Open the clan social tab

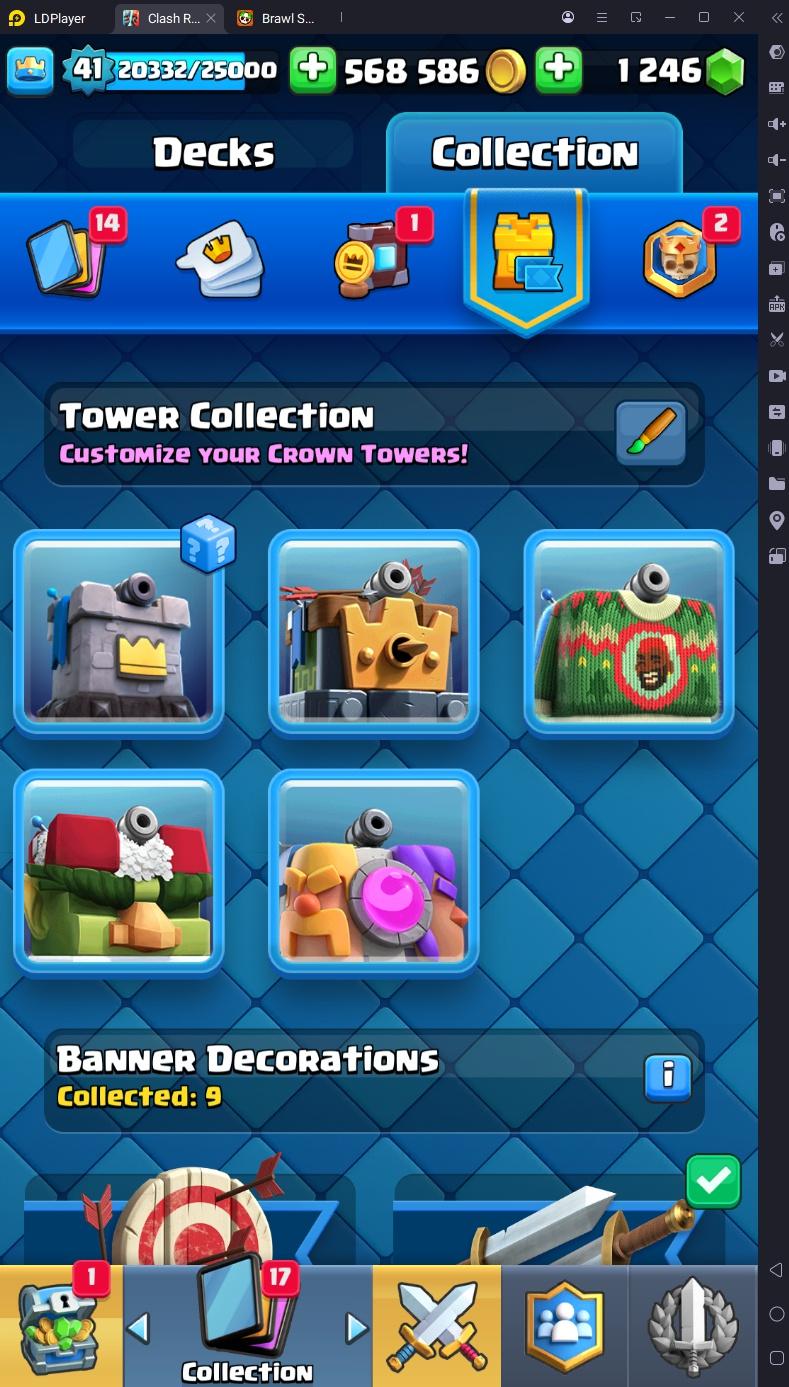click(x=565, y=1326)
